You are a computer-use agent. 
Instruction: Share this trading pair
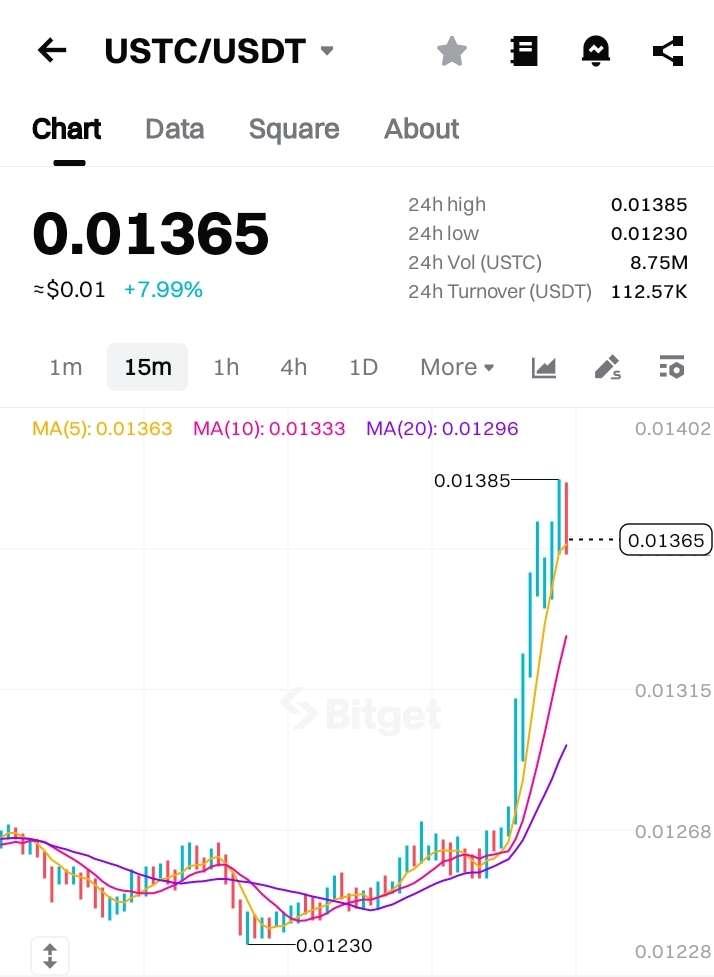tap(668, 51)
